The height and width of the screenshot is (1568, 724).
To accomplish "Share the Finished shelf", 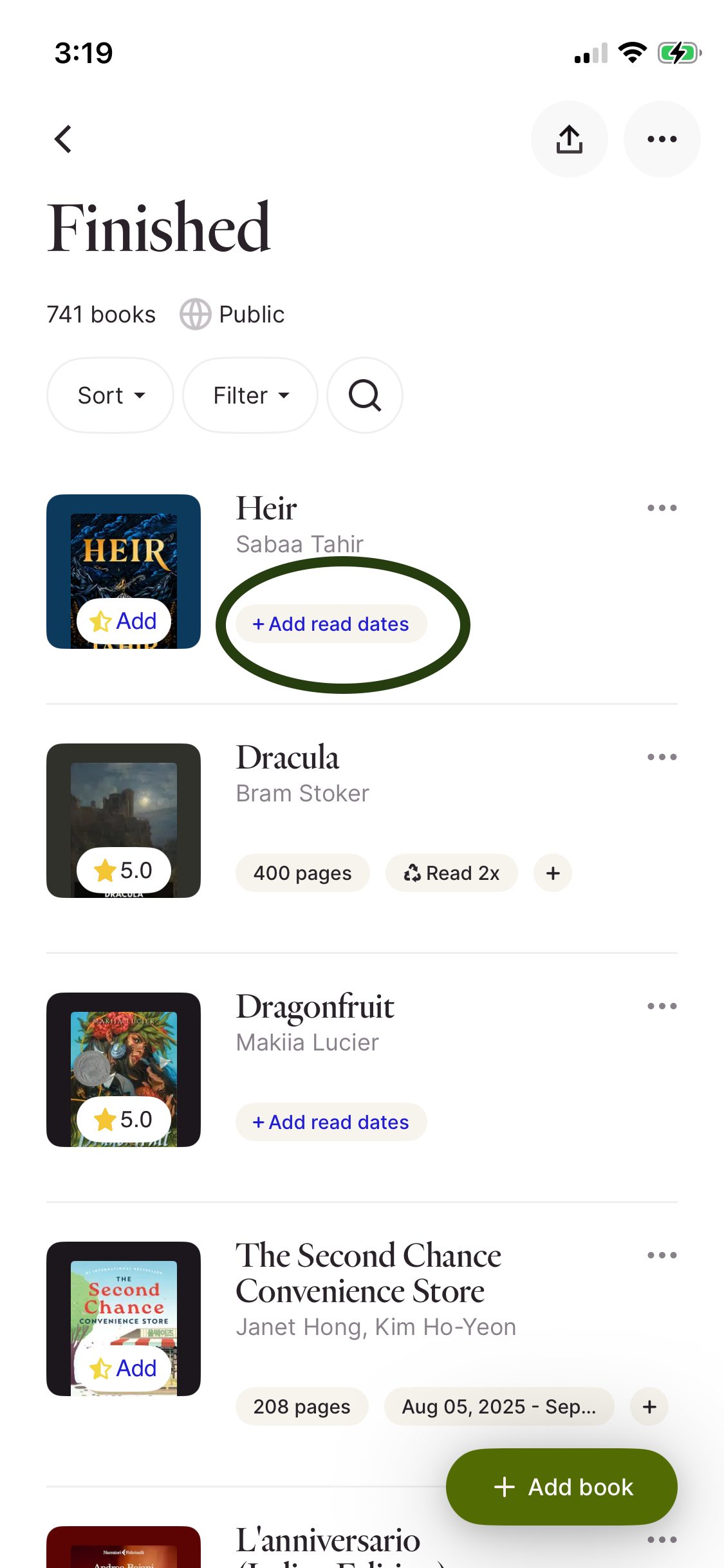I will 569,139.
